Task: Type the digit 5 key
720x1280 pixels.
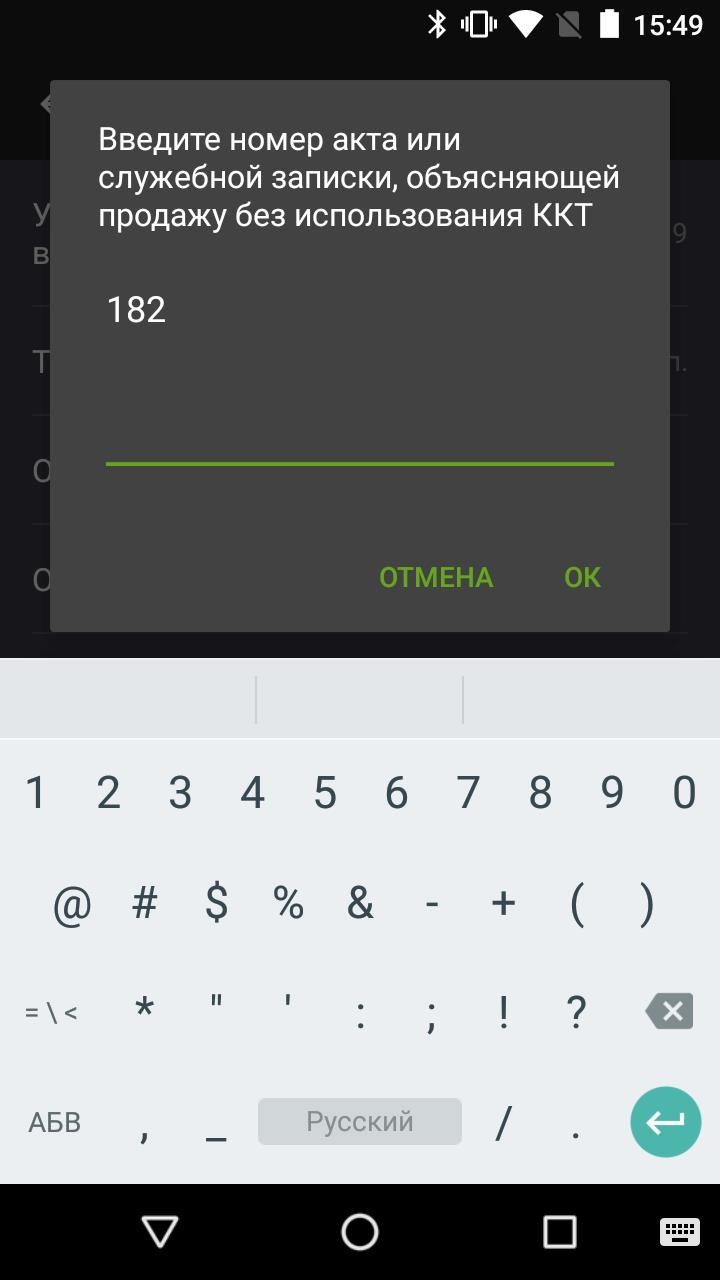Action: [325, 793]
